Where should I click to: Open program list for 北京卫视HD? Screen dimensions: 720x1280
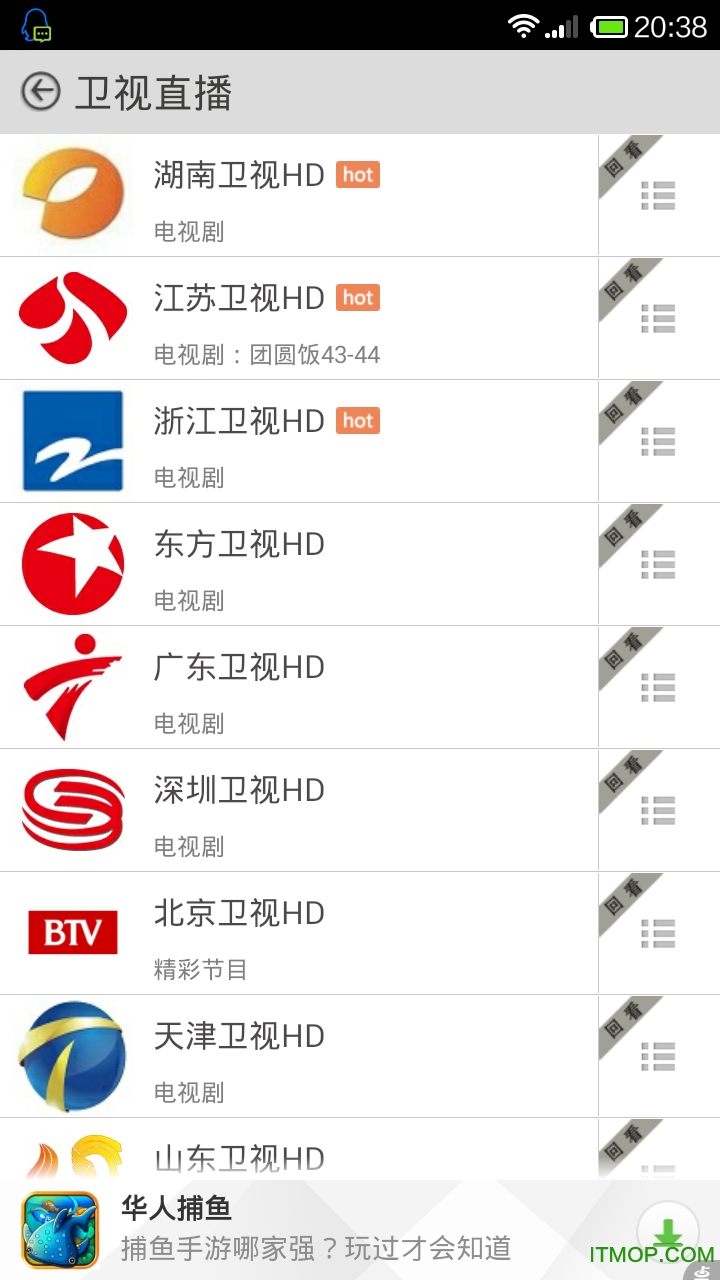(x=658, y=935)
